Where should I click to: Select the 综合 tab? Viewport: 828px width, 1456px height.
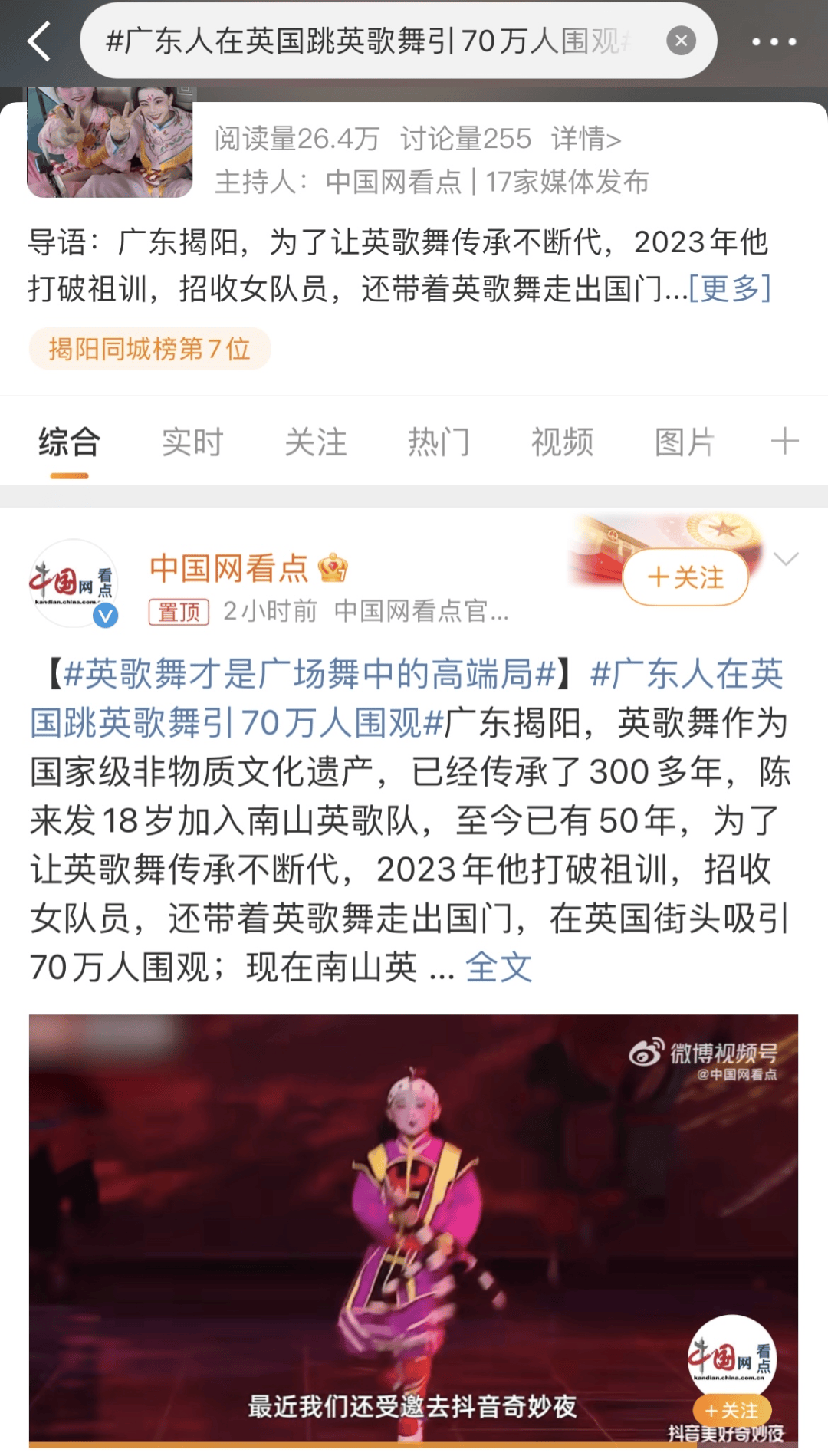click(x=69, y=442)
